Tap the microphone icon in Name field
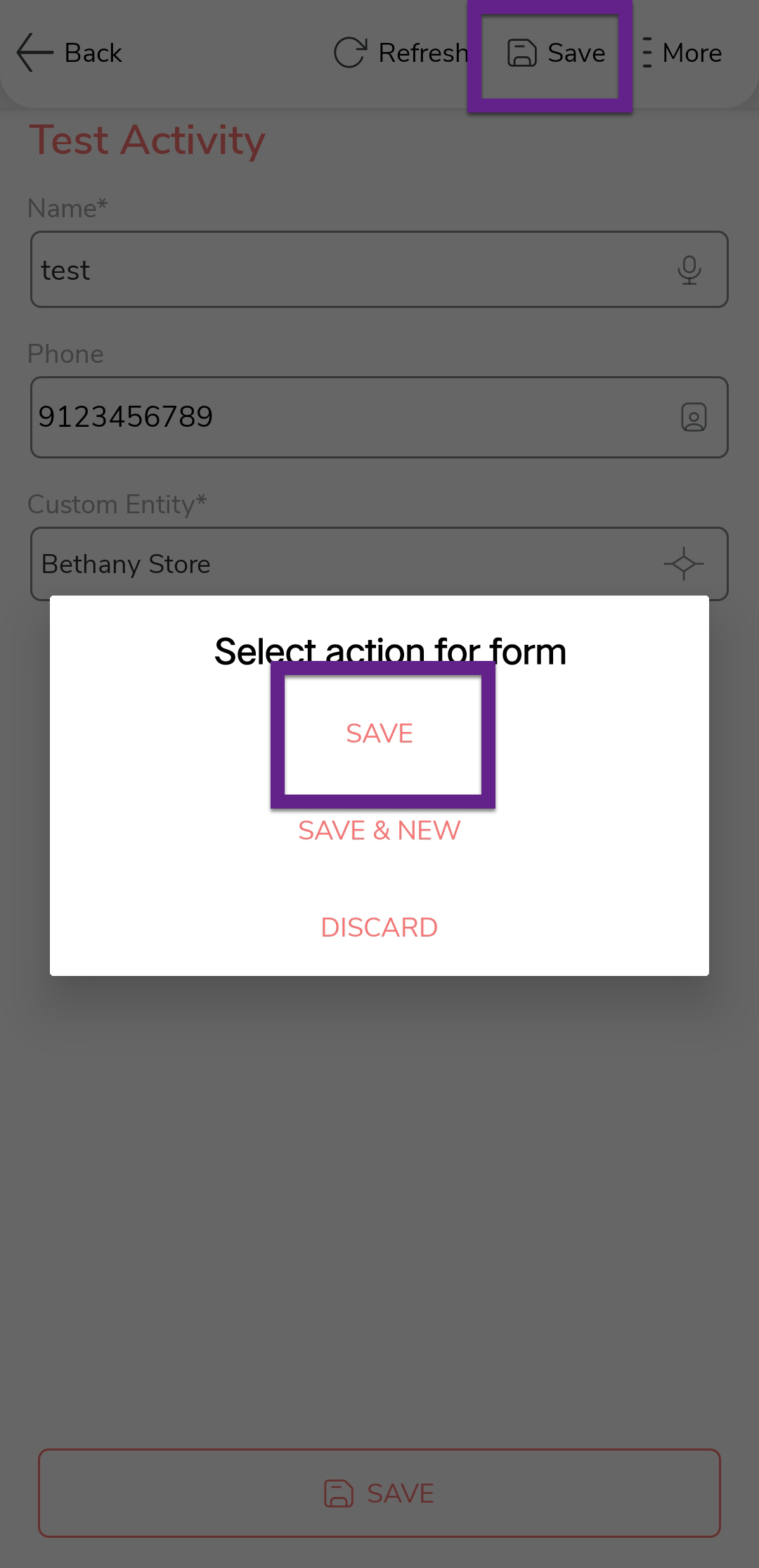Viewport: 759px width, 1568px height. (x=689, y=270)
